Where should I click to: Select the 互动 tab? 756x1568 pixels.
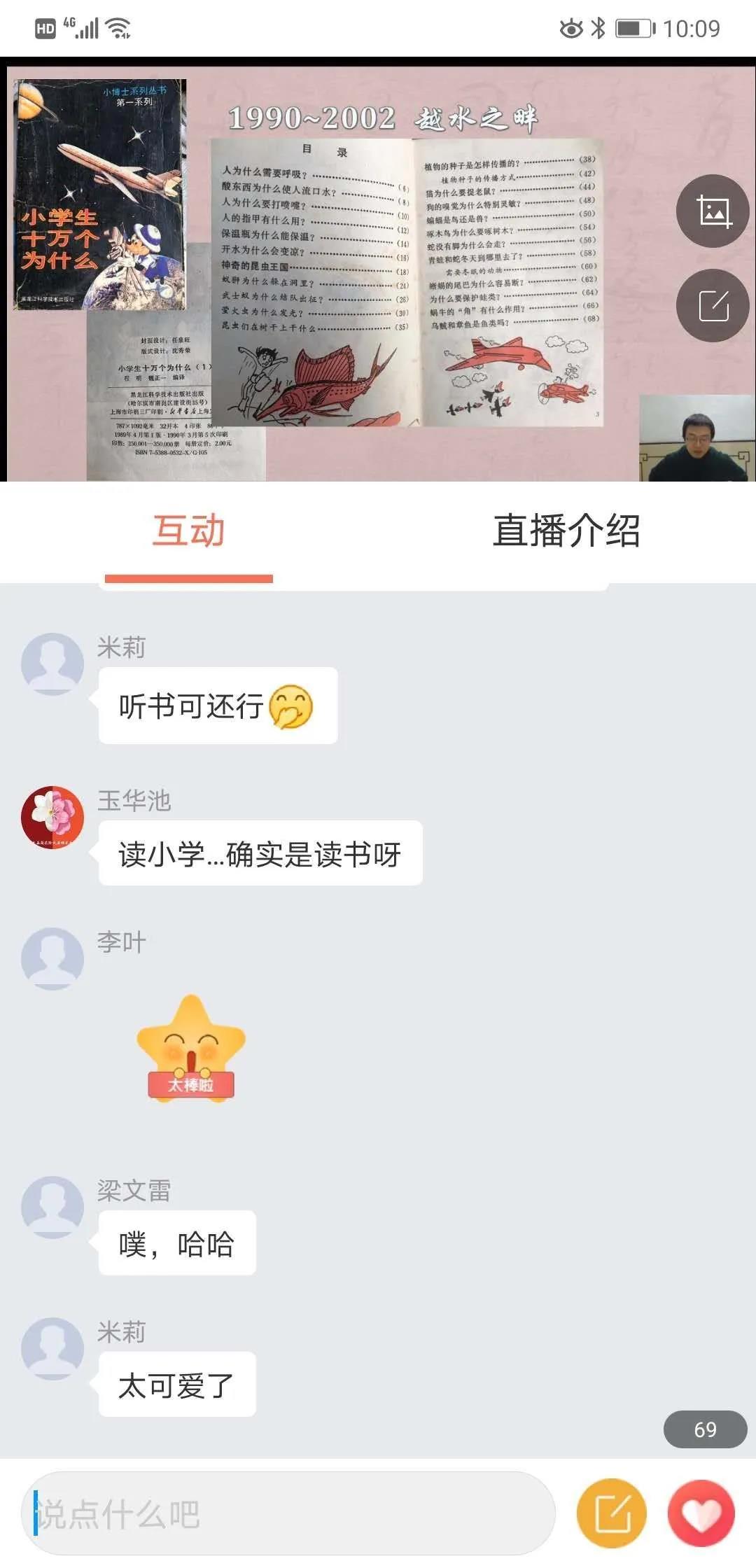tap(189, 531)
